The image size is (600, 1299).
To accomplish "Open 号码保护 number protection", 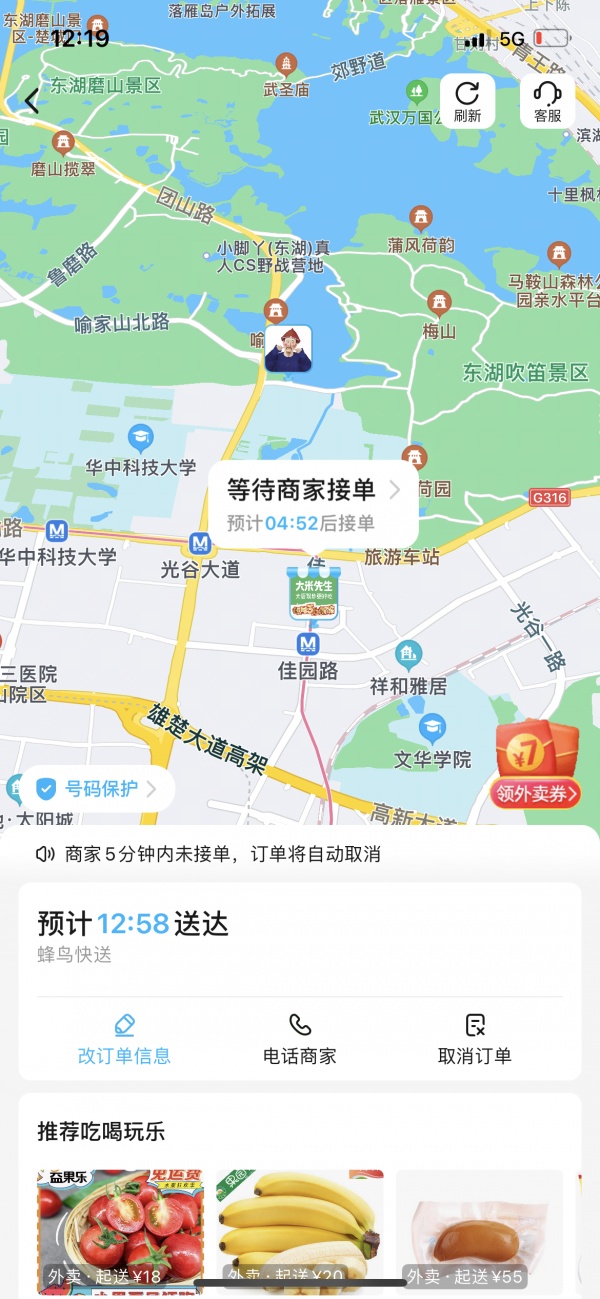I will [98, 789].
